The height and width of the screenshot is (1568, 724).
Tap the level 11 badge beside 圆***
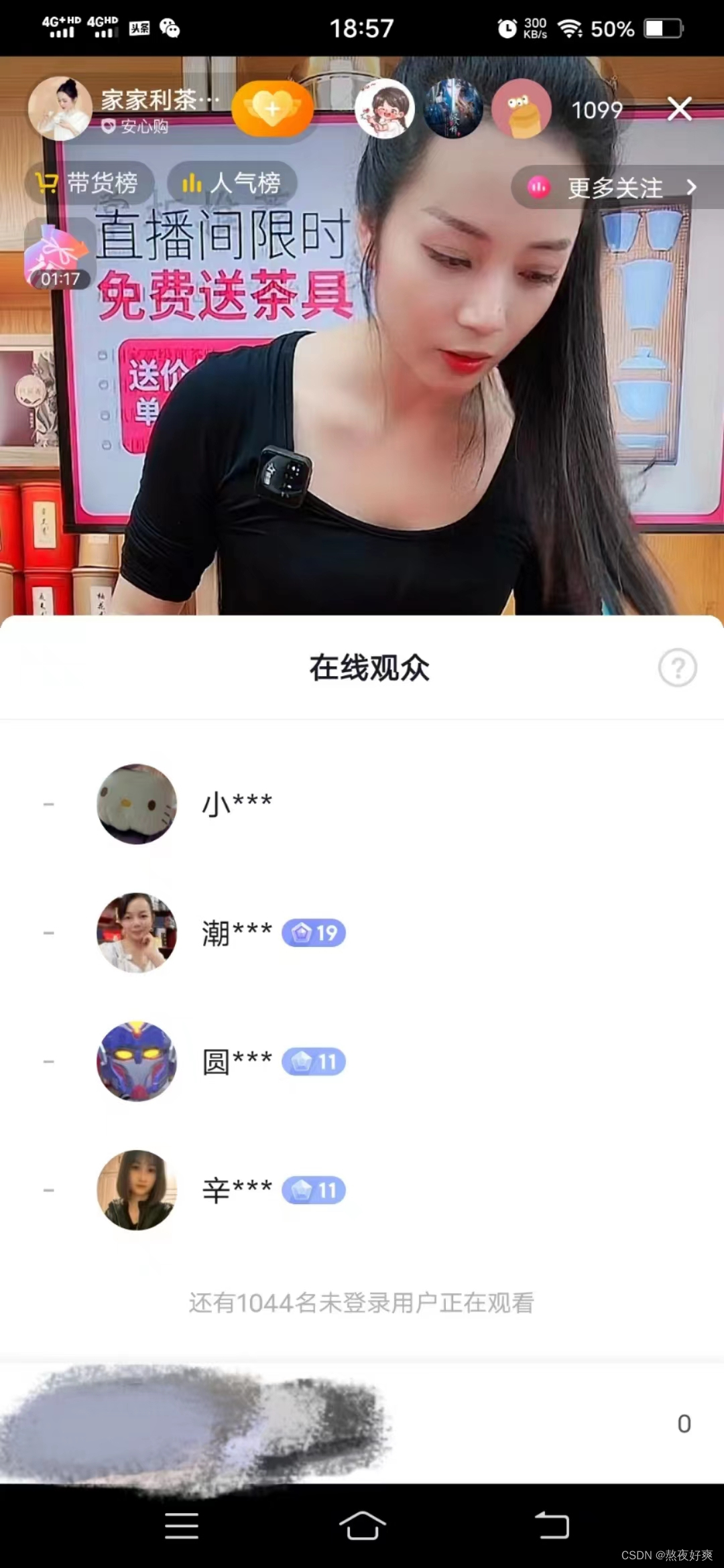314,1063
